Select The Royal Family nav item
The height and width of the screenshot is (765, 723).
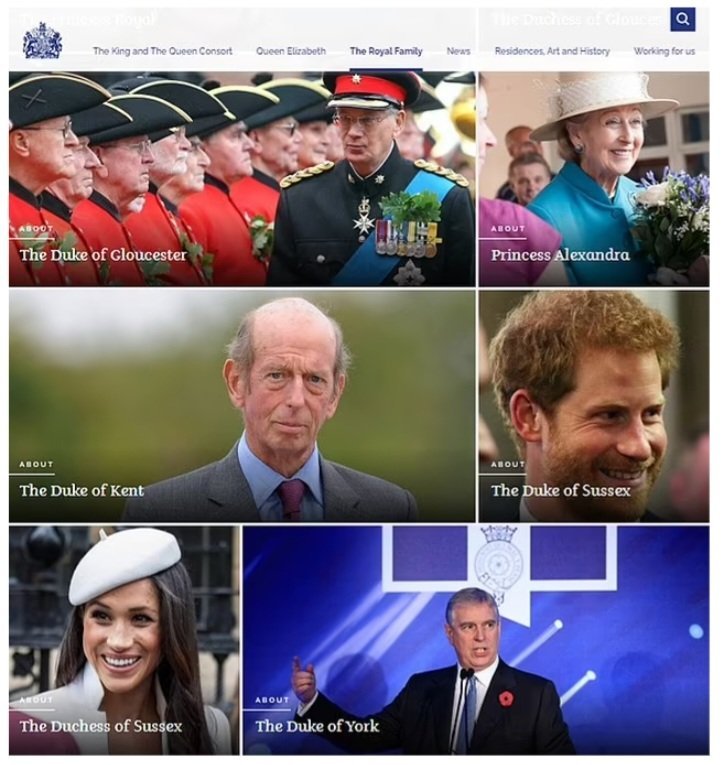pyautogui.click(x=386, y=51)
